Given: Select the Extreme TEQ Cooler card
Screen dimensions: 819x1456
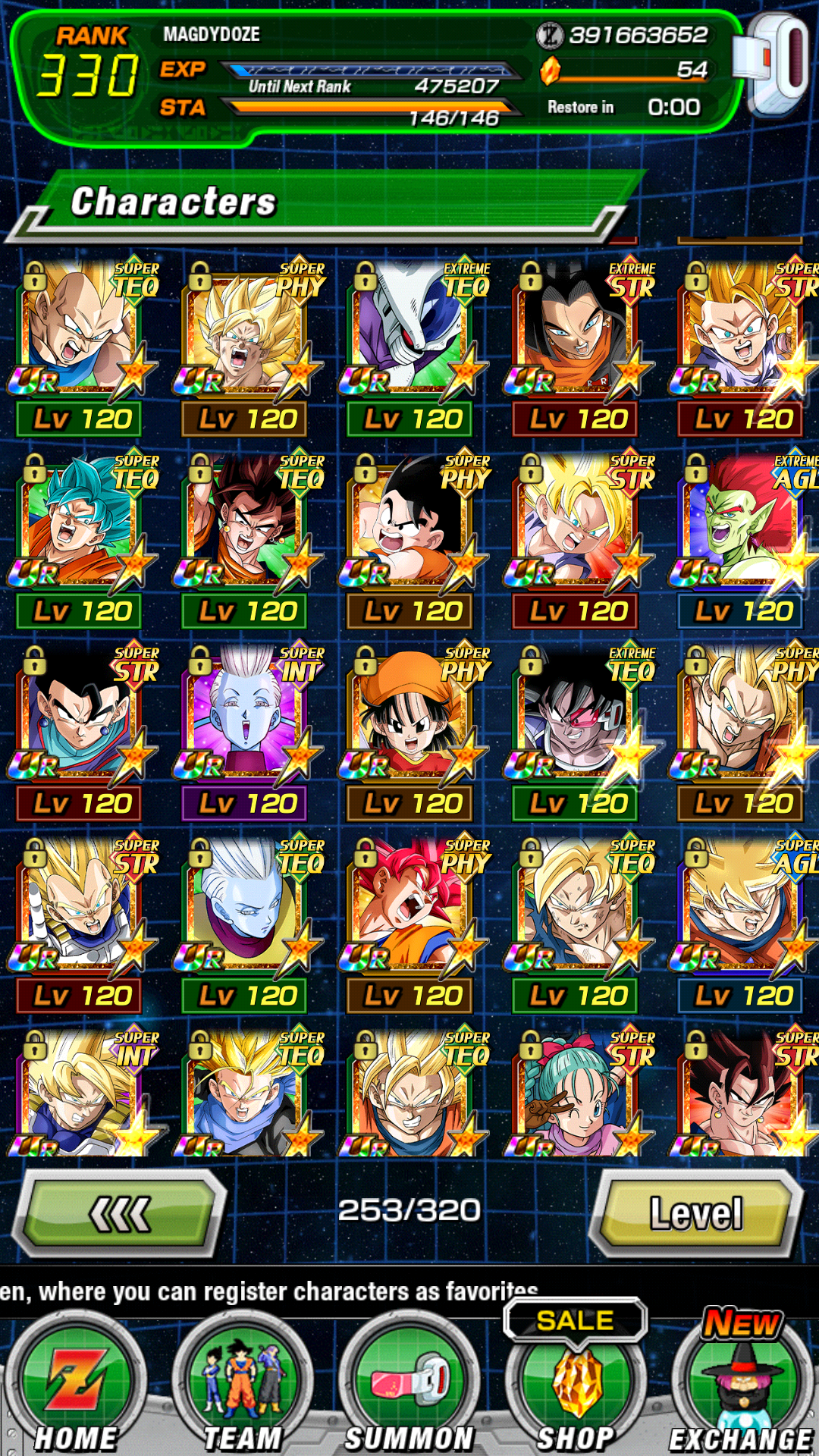Looking at the screenshot, I should click(412, 347).
